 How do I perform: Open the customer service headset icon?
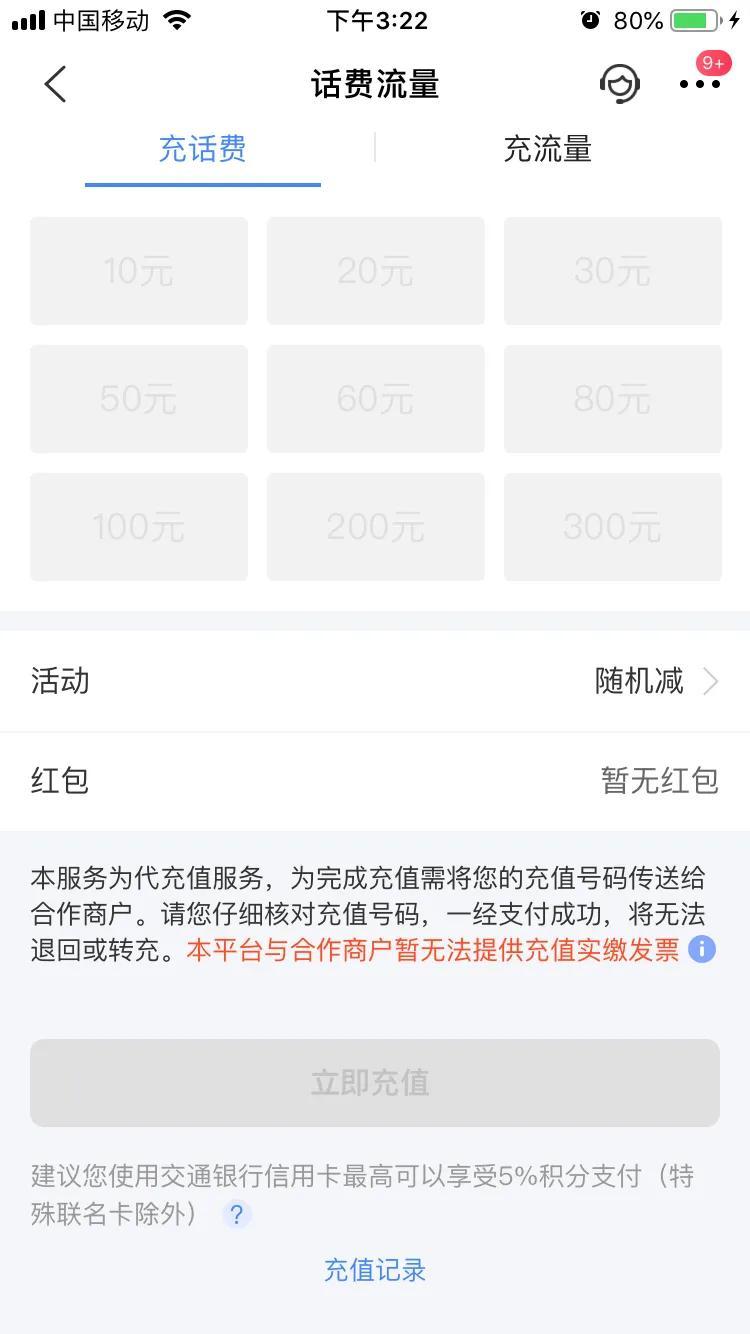(619, 84)
